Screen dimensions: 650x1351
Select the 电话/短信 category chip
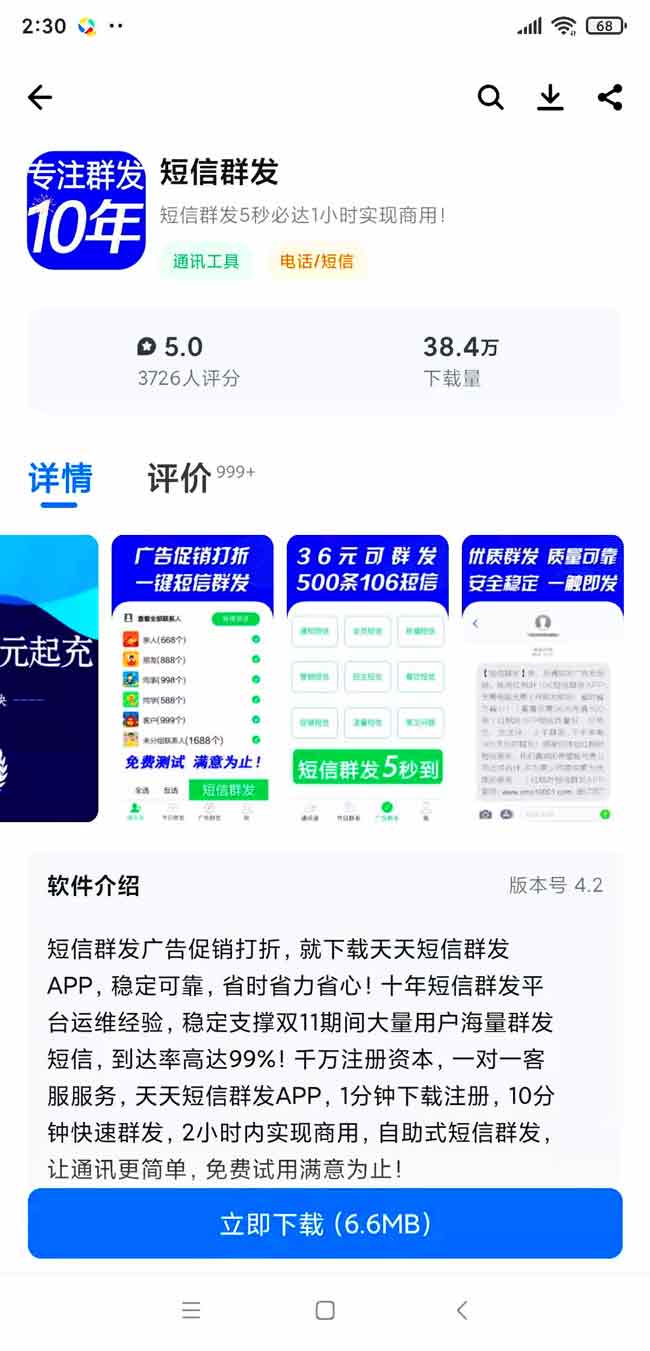pos(316,262)
